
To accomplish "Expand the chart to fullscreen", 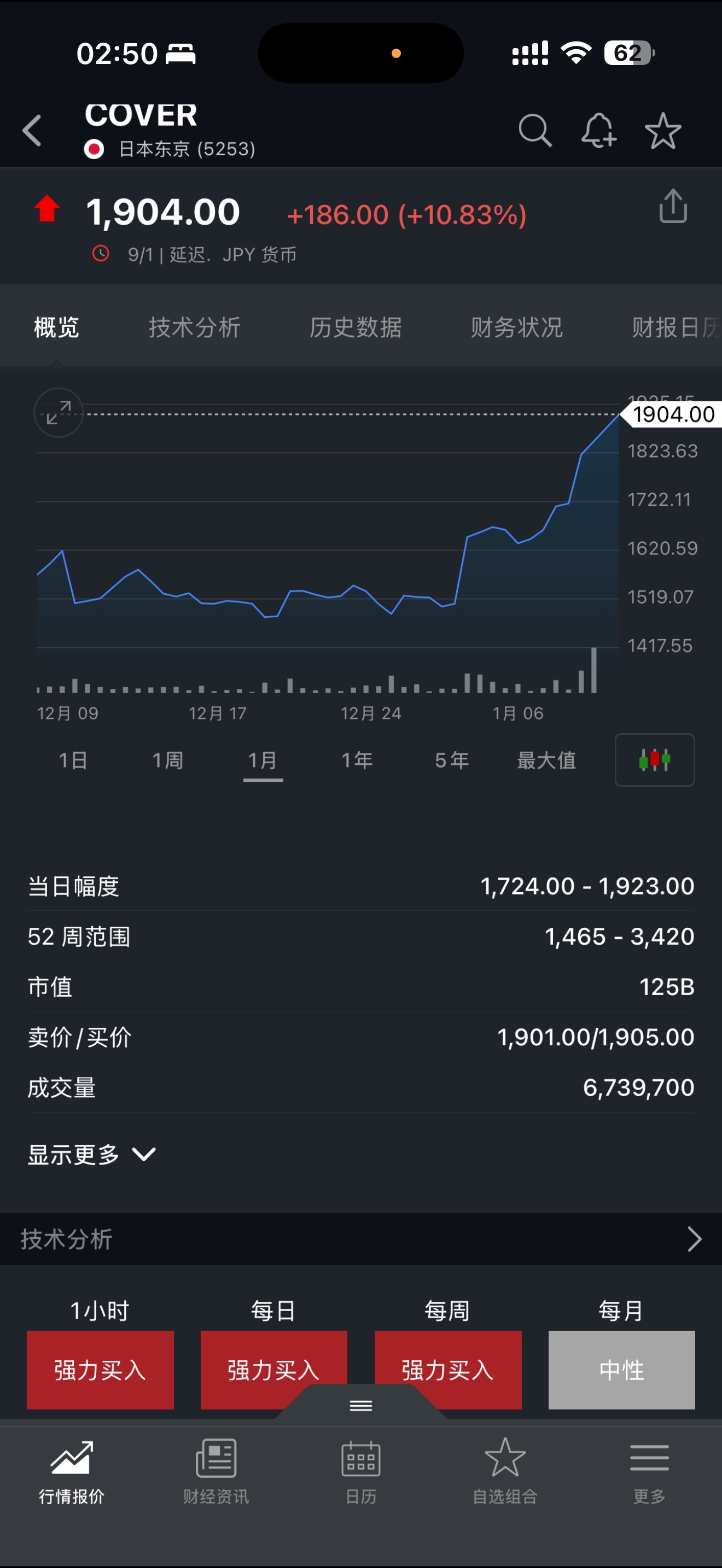I will (x=59, y=413).
